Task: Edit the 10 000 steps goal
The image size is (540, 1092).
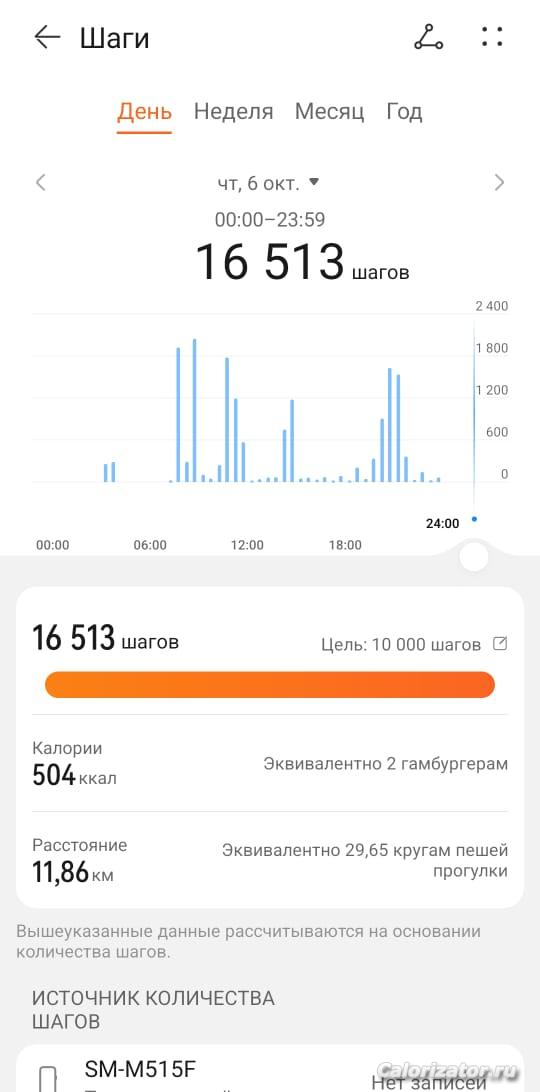Action: point(500,644)
